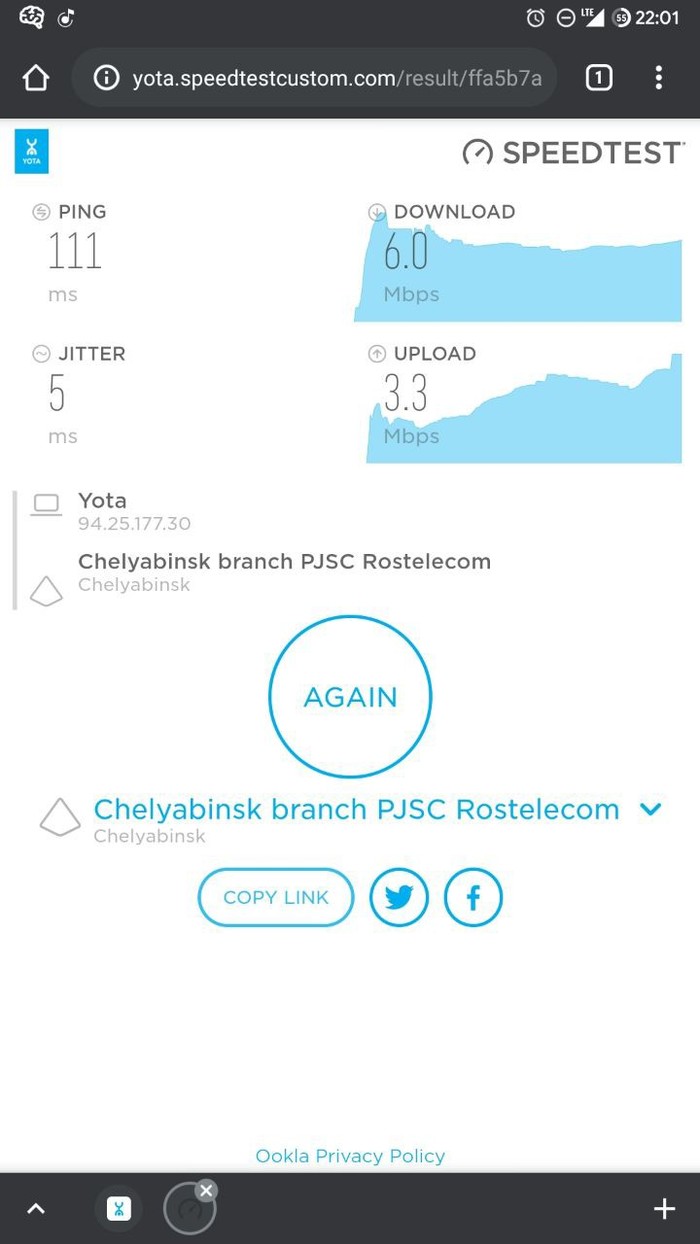This screenshot has height=1244, width=700.
Task: Expand the bottom tab strip arrow
Action: point(36,1209)
